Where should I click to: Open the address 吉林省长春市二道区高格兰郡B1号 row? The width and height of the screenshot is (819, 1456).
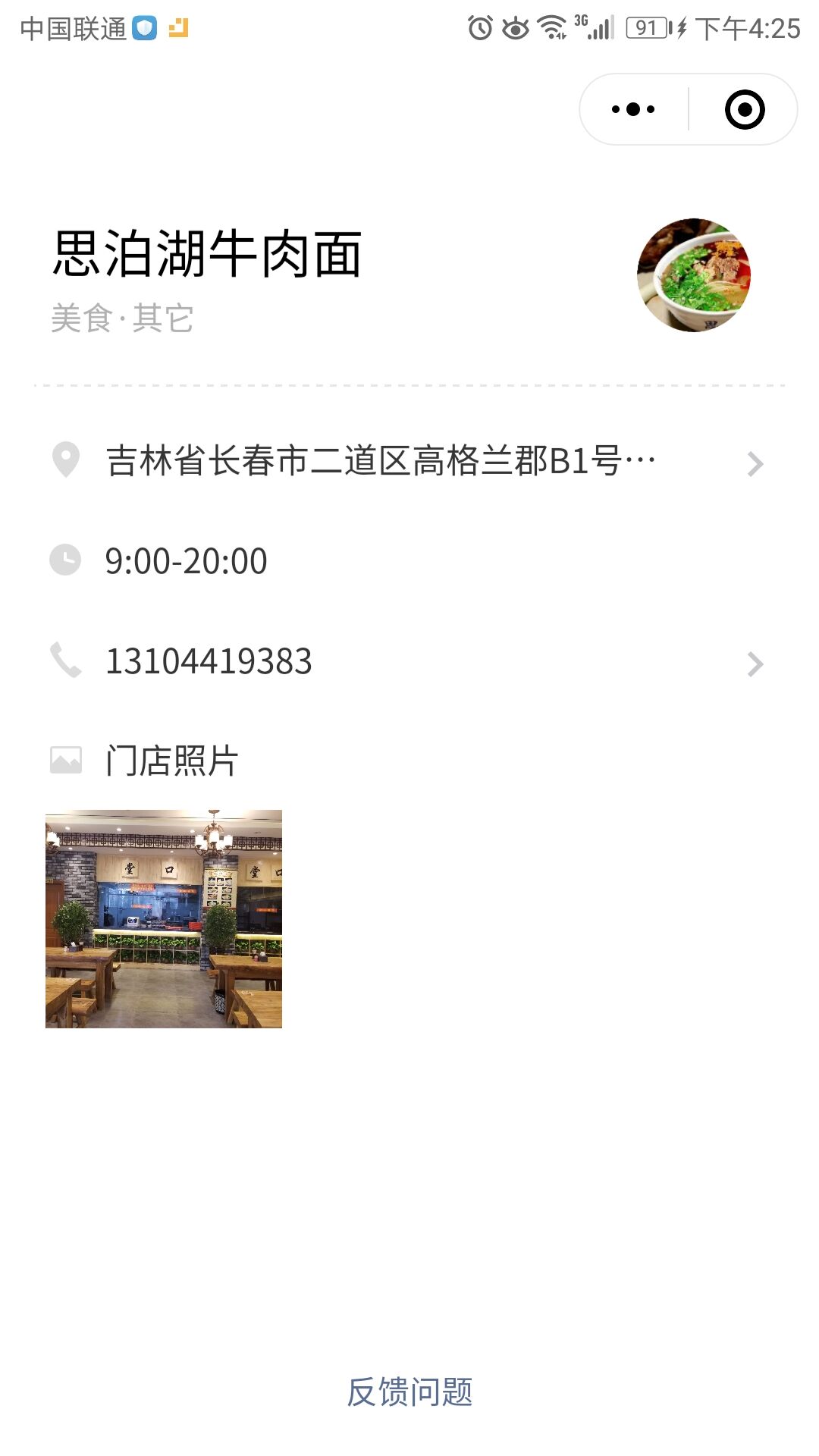pos(408,461)
